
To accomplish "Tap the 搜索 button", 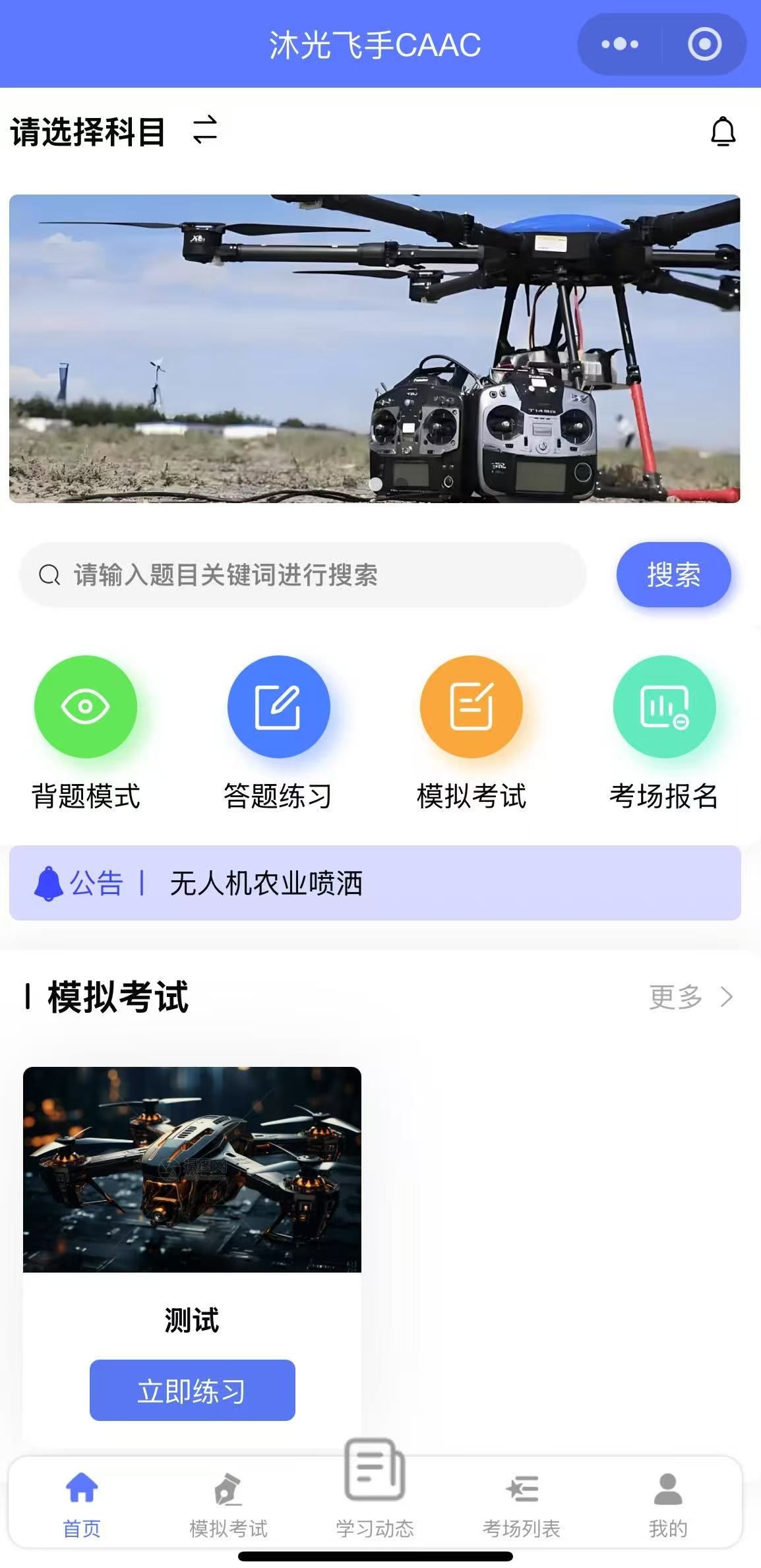I will tap(673, 575).
